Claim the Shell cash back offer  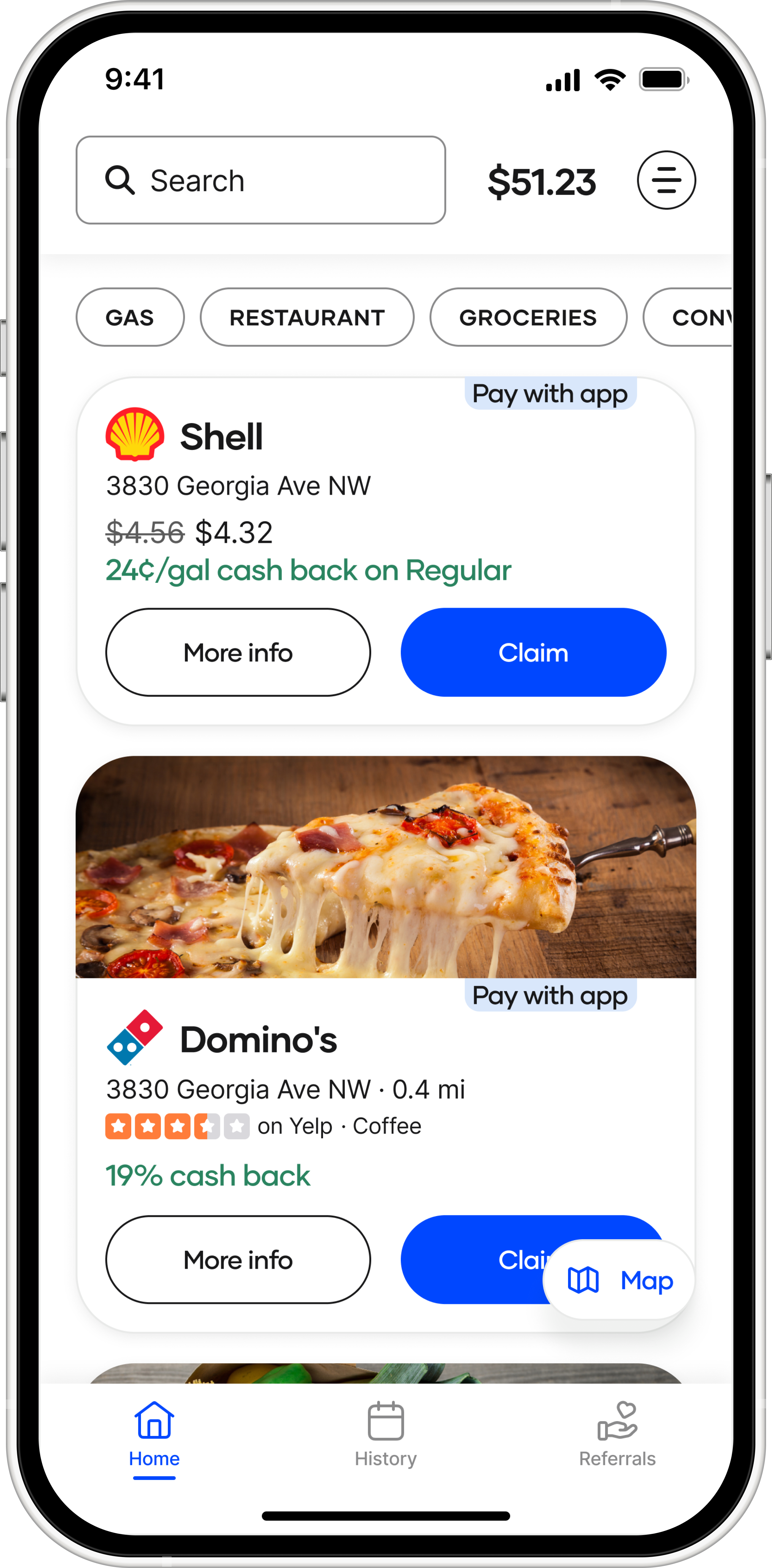tap(533, 652)
